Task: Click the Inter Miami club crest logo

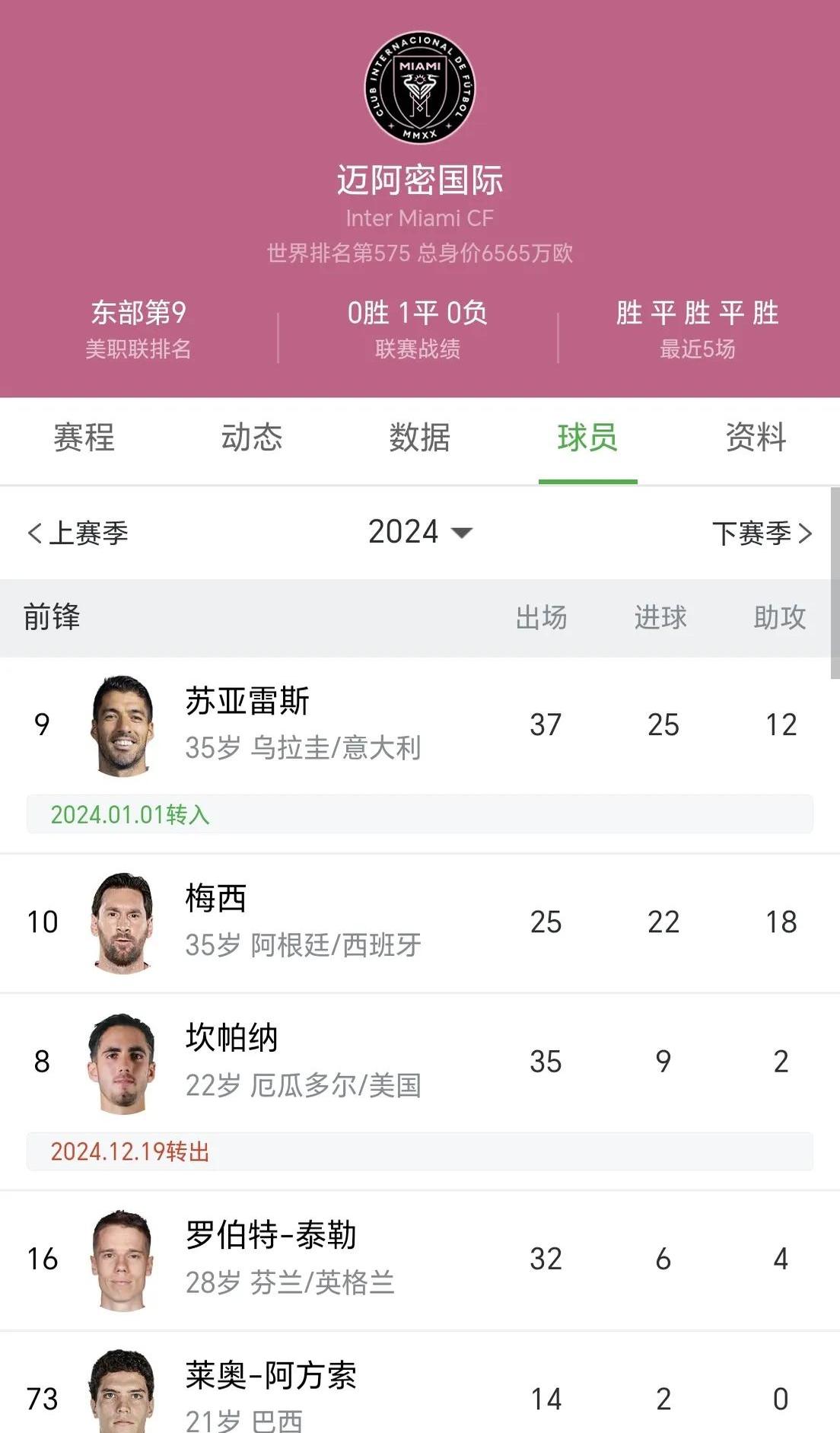Action: point(419,88)
